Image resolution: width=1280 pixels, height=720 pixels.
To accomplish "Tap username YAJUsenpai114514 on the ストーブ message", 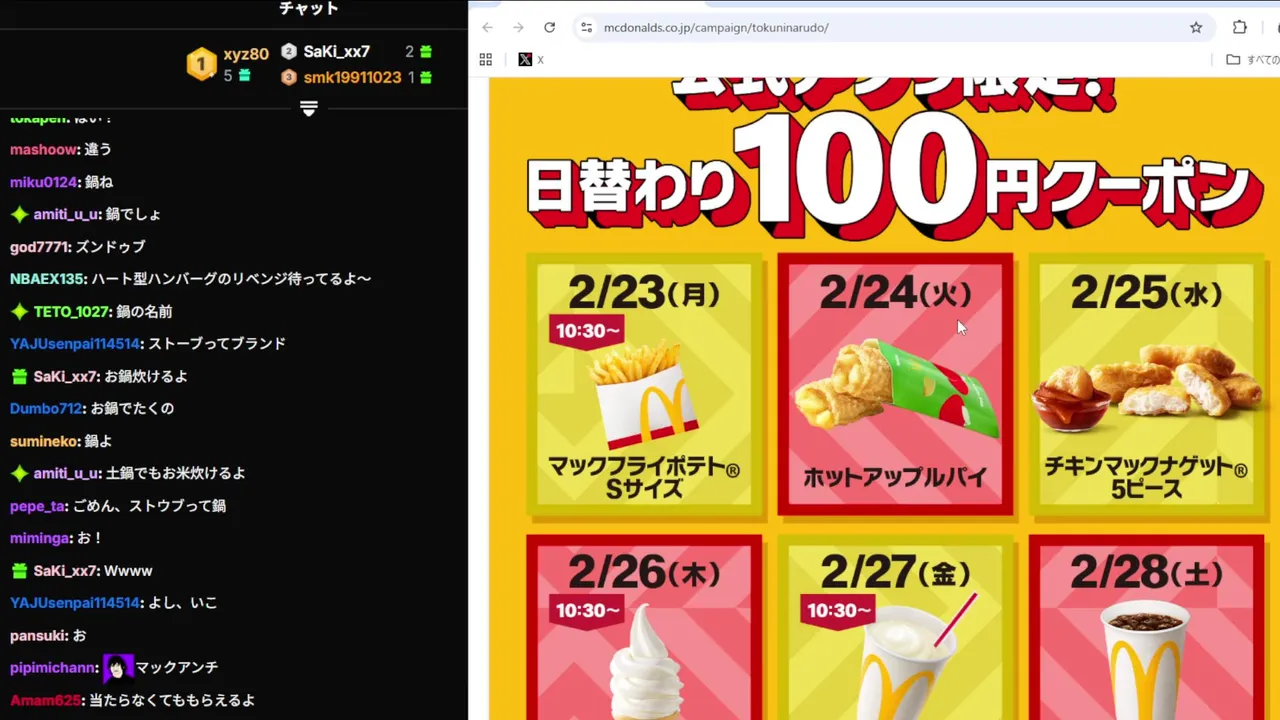I will [75, 344].
